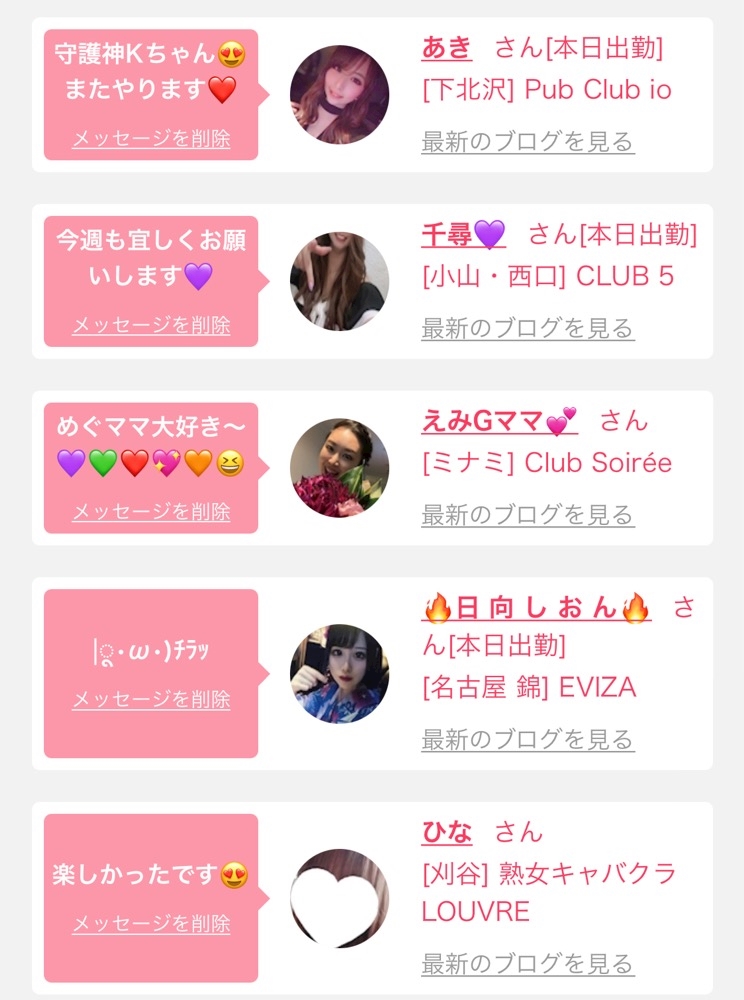
Task: Tap 日向しおん's profile photo
Action: pyautogui.click(x=339, y=674)
